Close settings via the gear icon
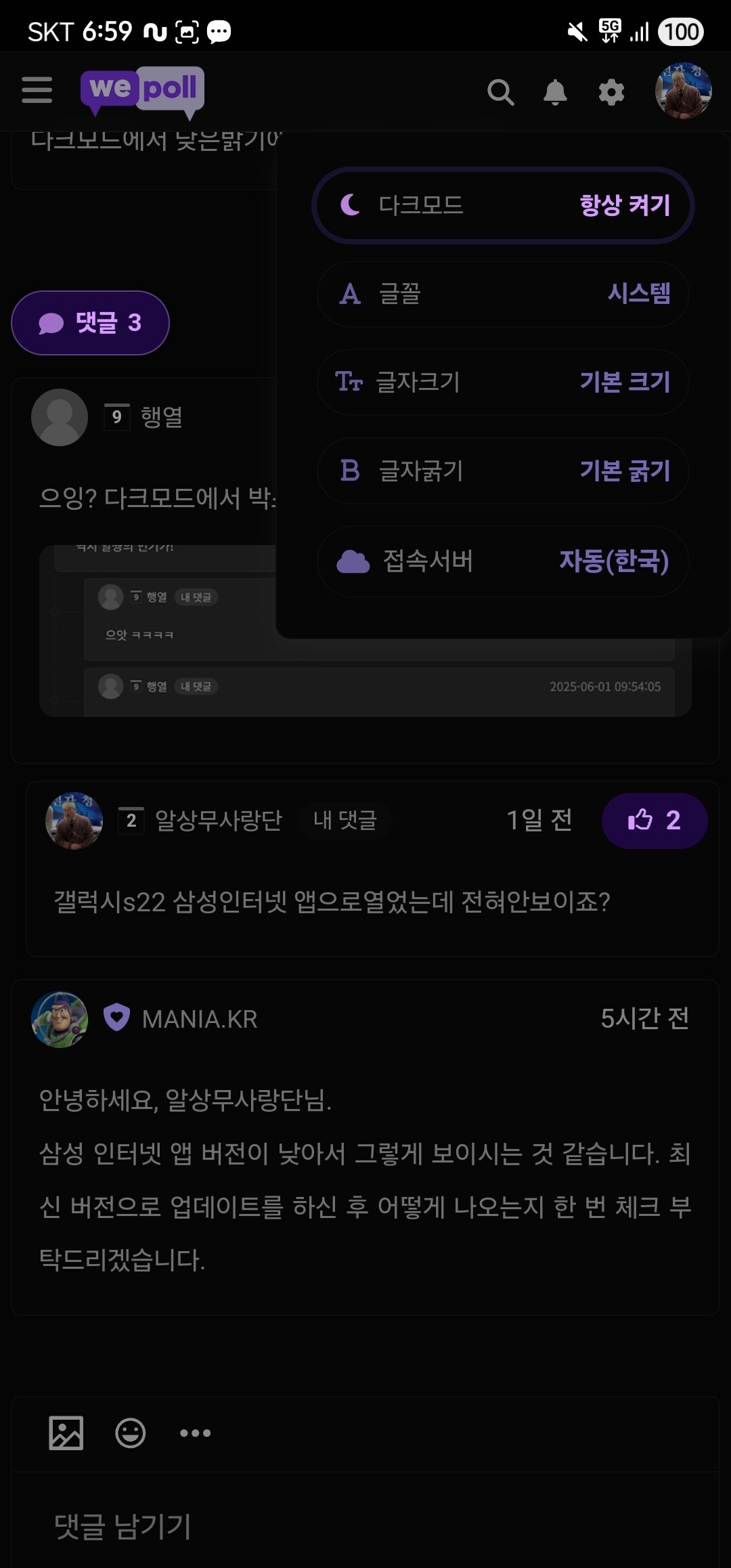 click(x=611, y=91)
